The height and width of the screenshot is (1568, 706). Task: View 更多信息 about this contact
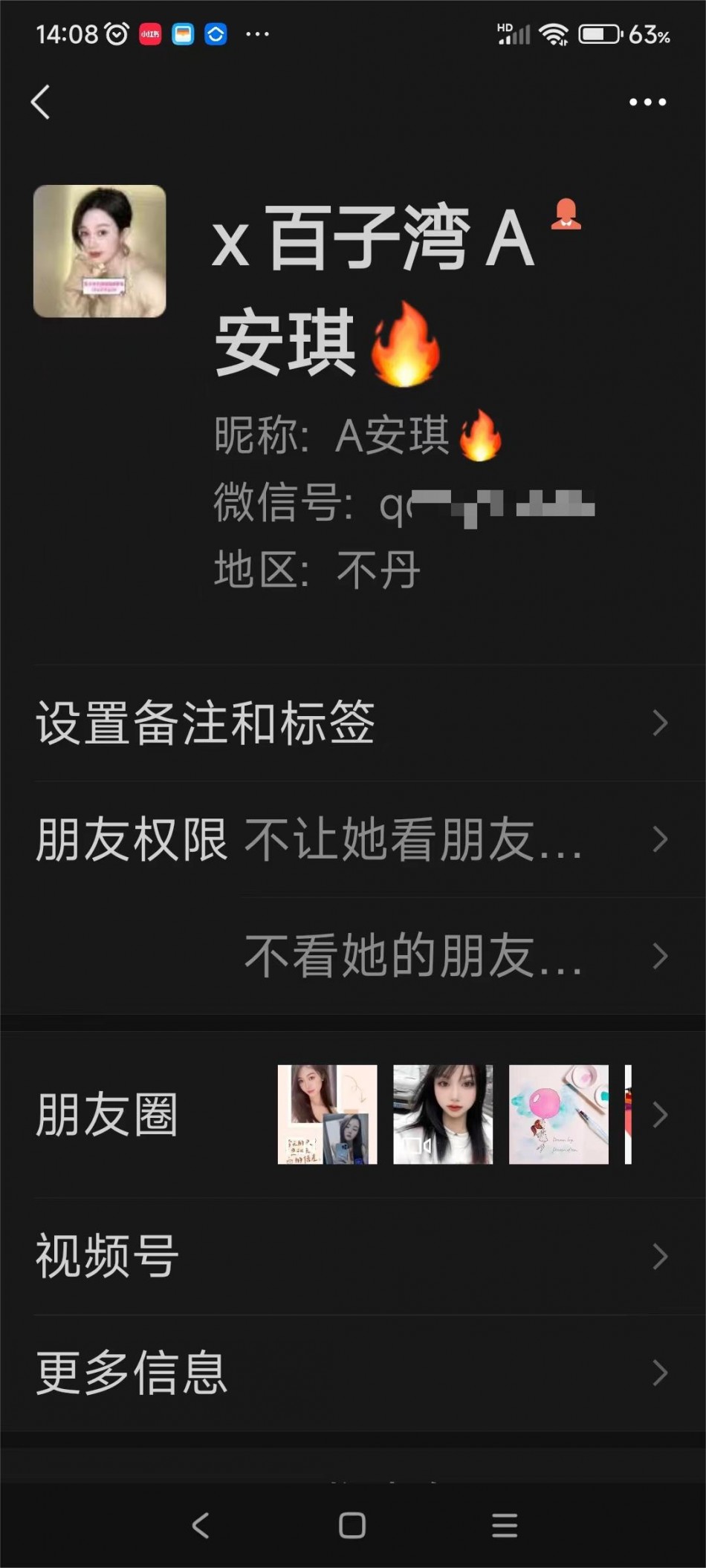353,1373
